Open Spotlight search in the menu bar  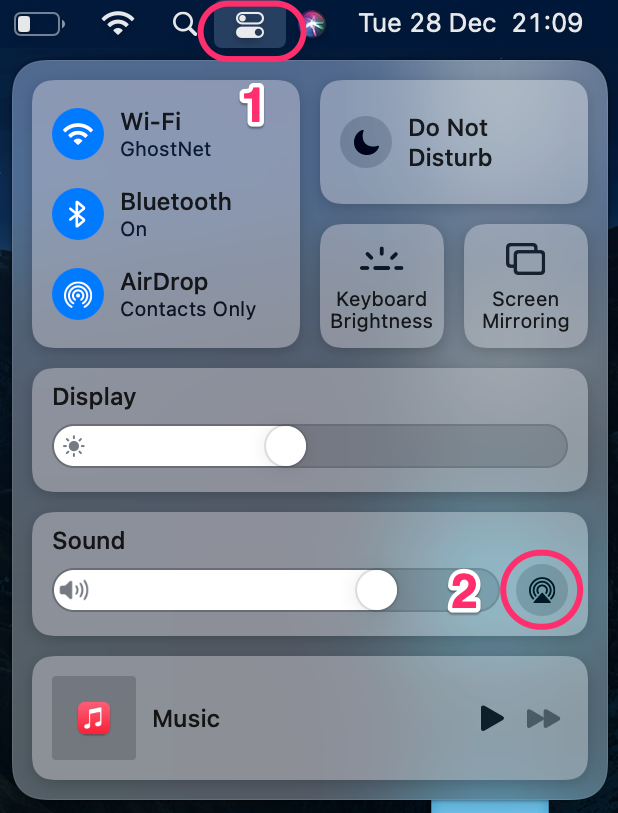(184, 24)
